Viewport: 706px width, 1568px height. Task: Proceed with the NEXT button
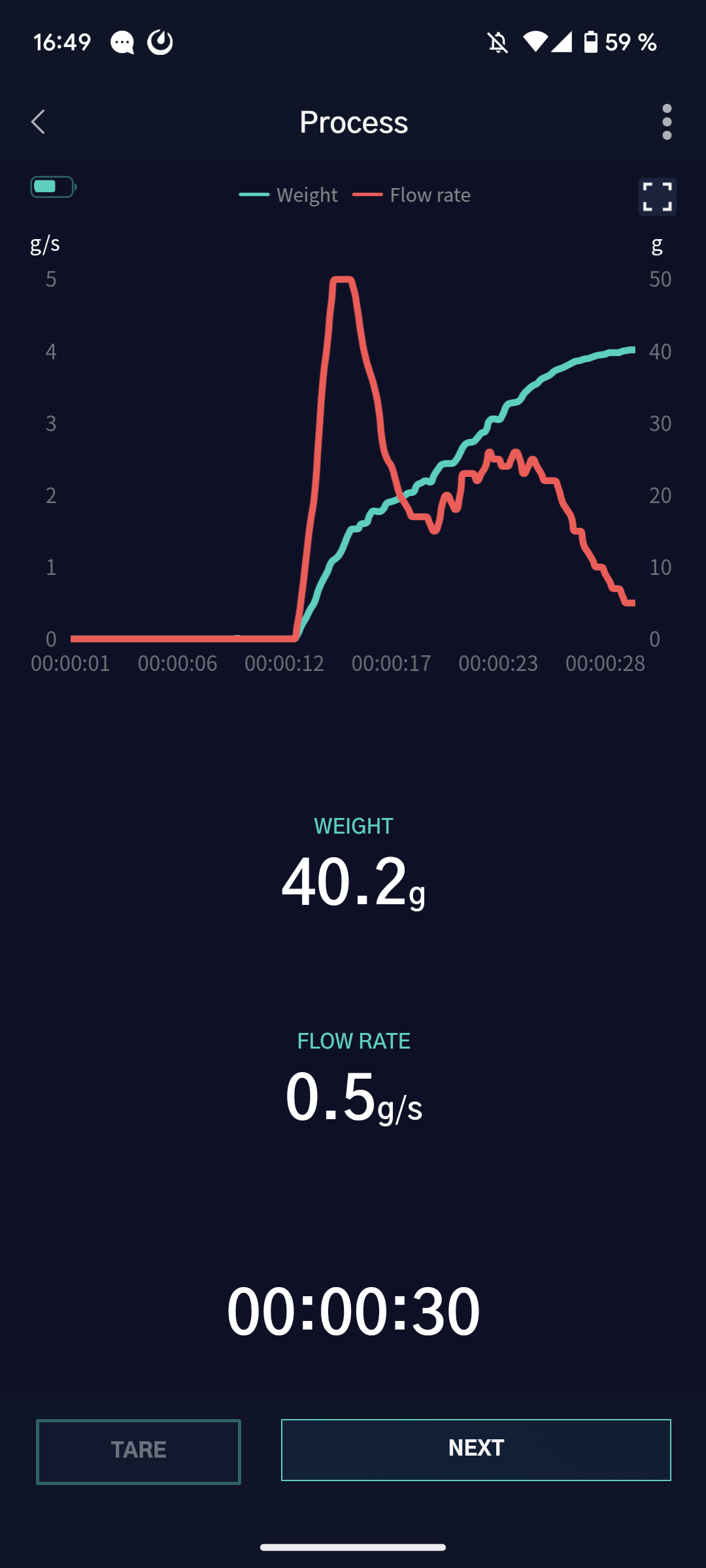coord(476,1449)
